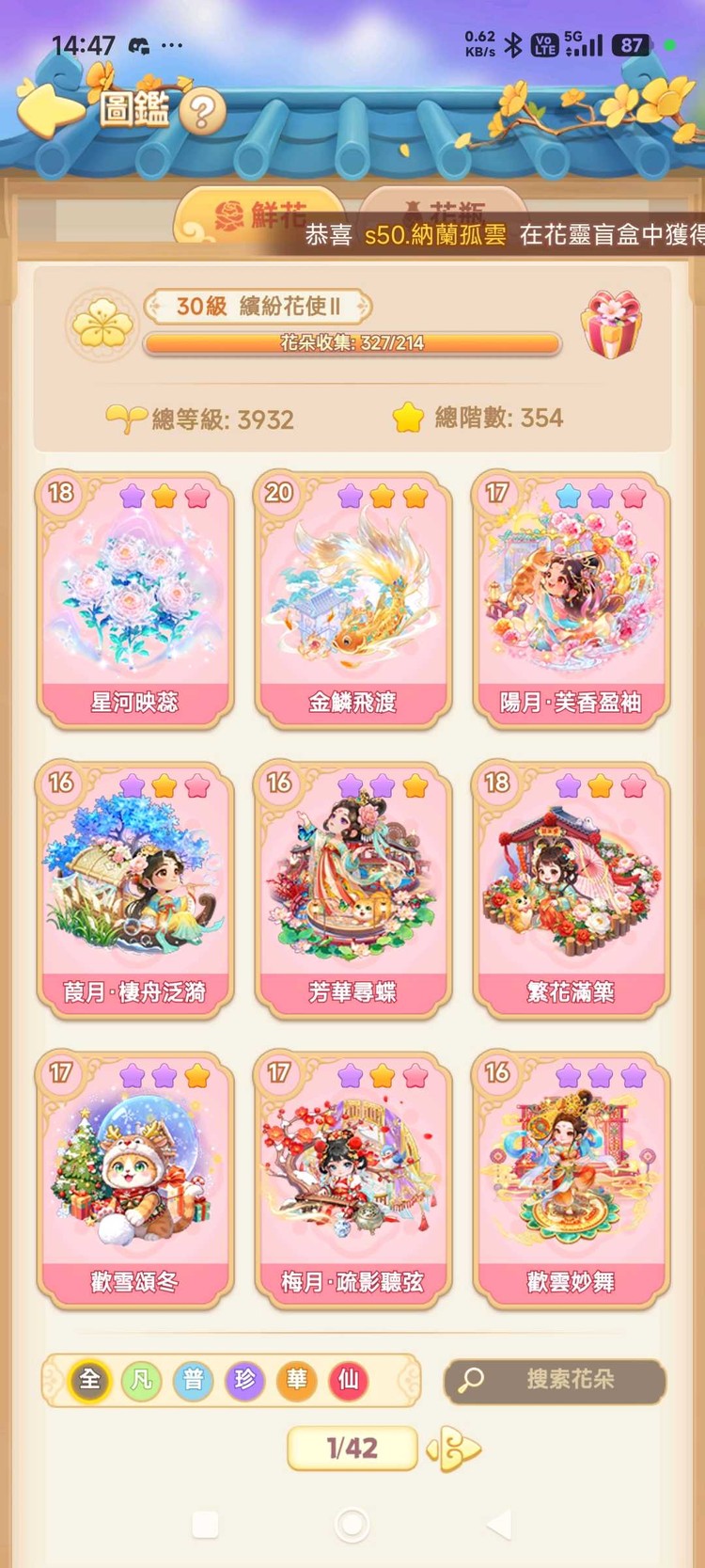Select the 華 filter option

coord(297,1381)
